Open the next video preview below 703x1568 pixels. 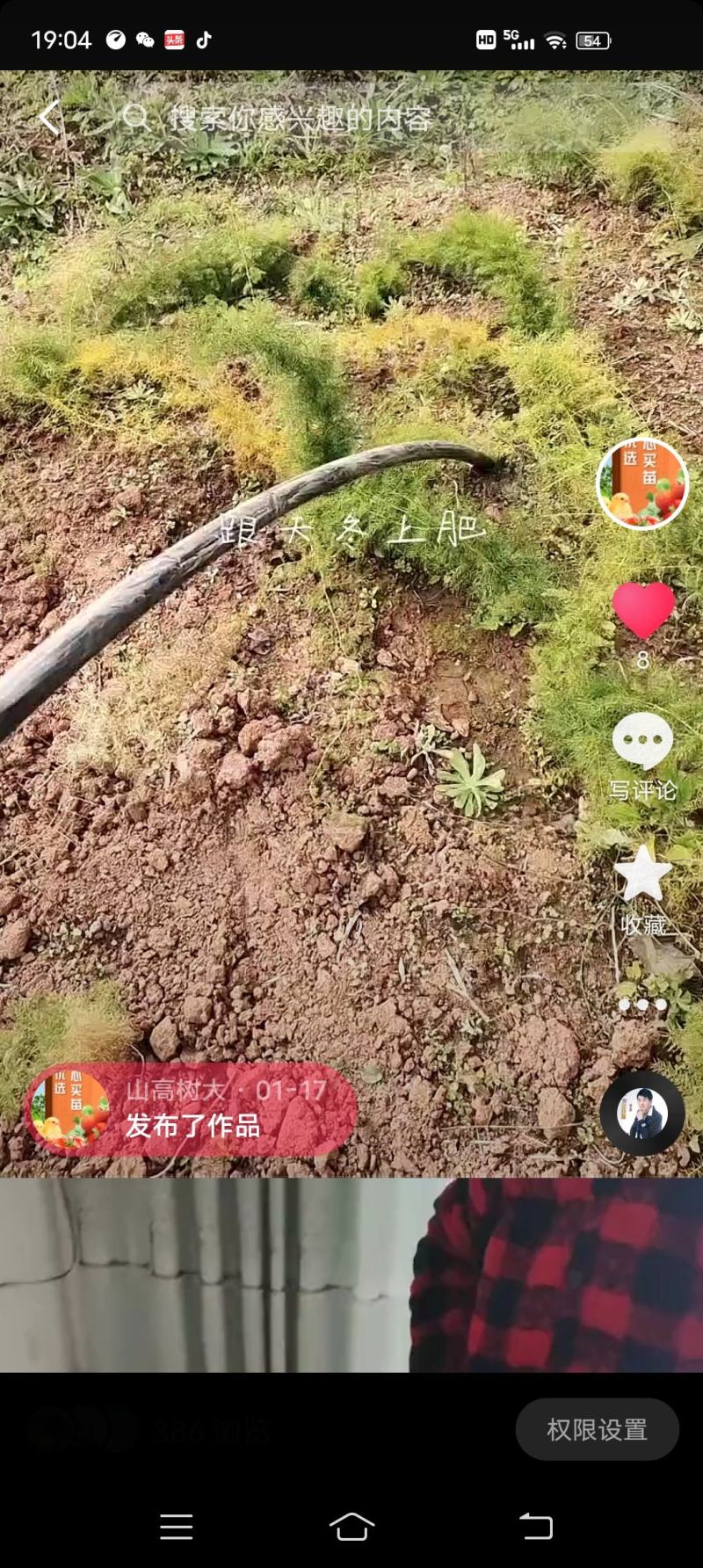pos(351,1275)
